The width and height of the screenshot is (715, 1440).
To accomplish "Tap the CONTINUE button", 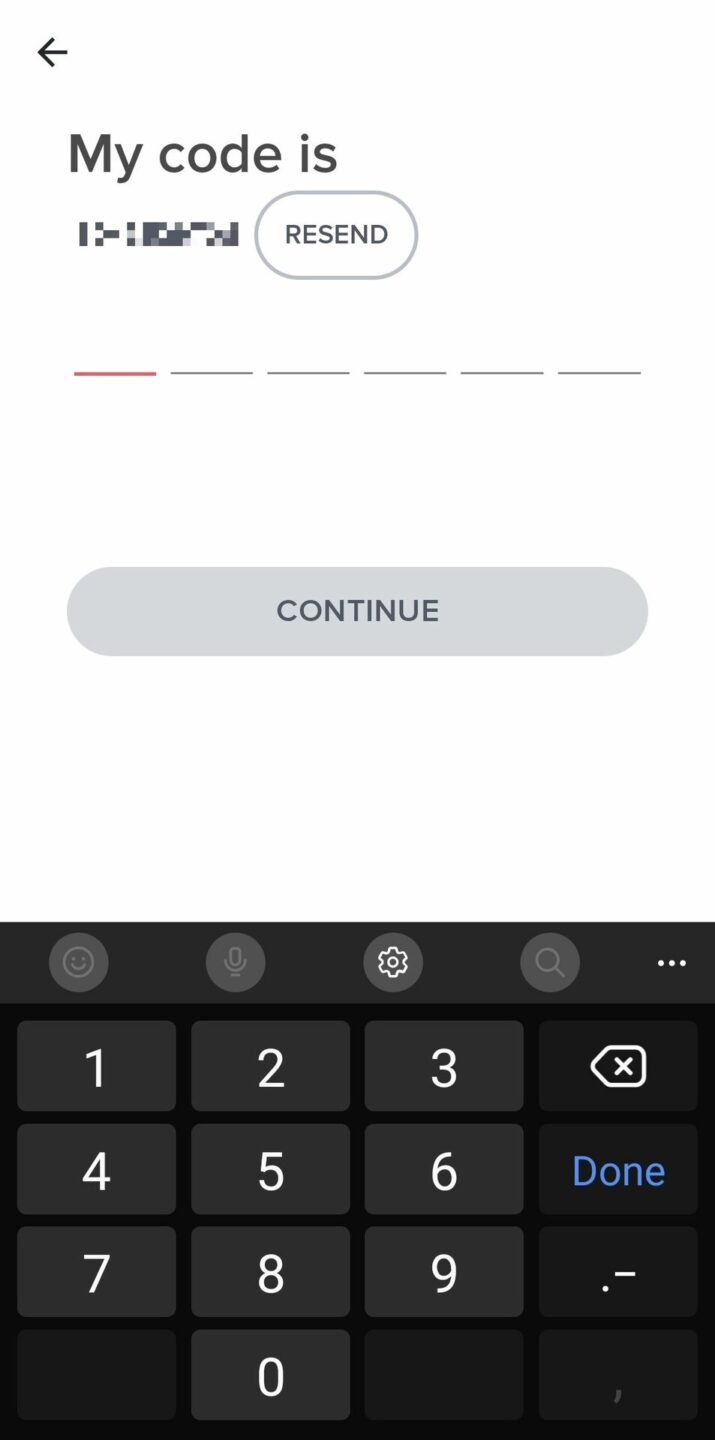I will click(x=357, y=611).
